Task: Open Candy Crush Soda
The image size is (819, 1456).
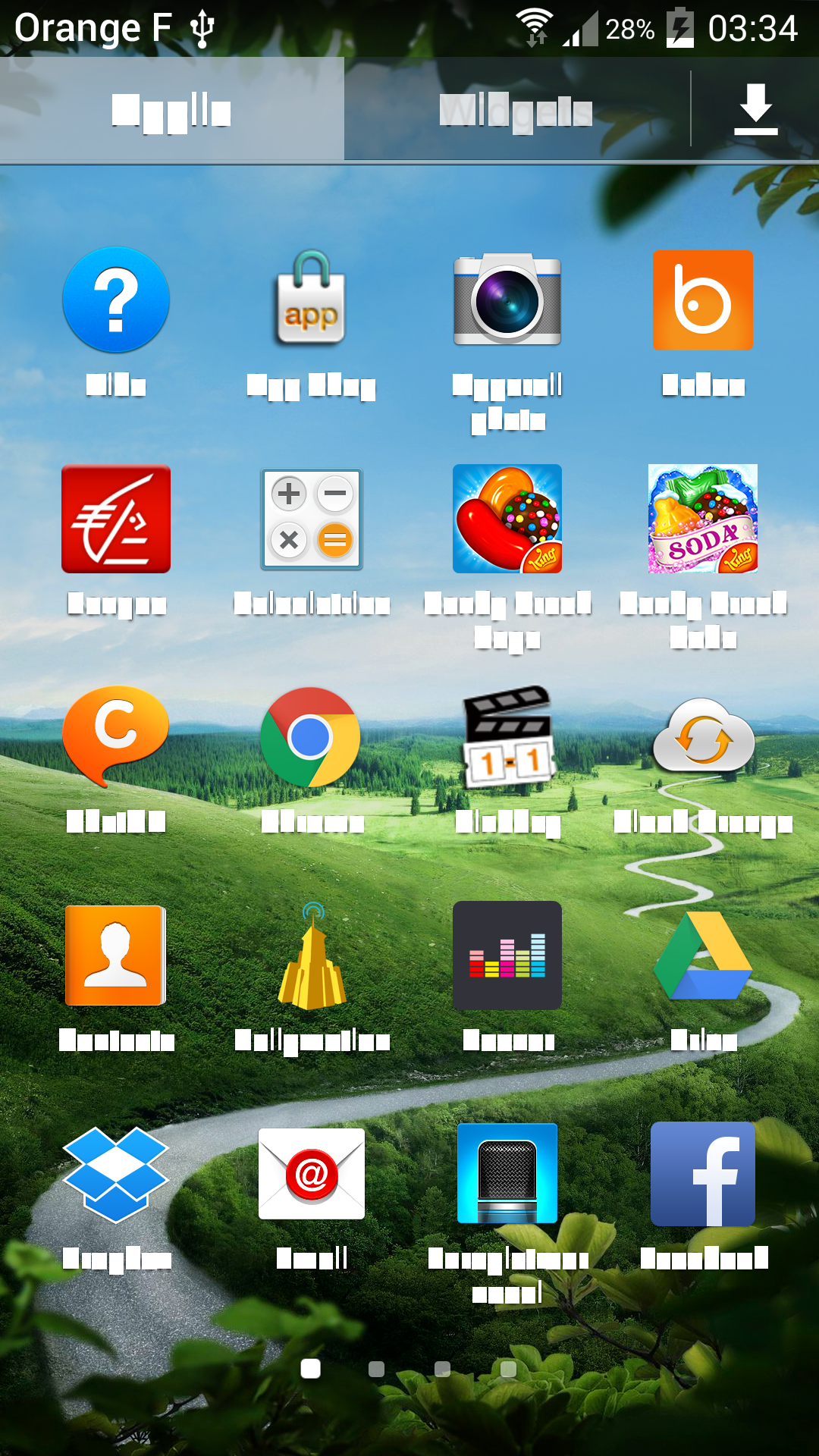Action: click(x=702, y=519)
